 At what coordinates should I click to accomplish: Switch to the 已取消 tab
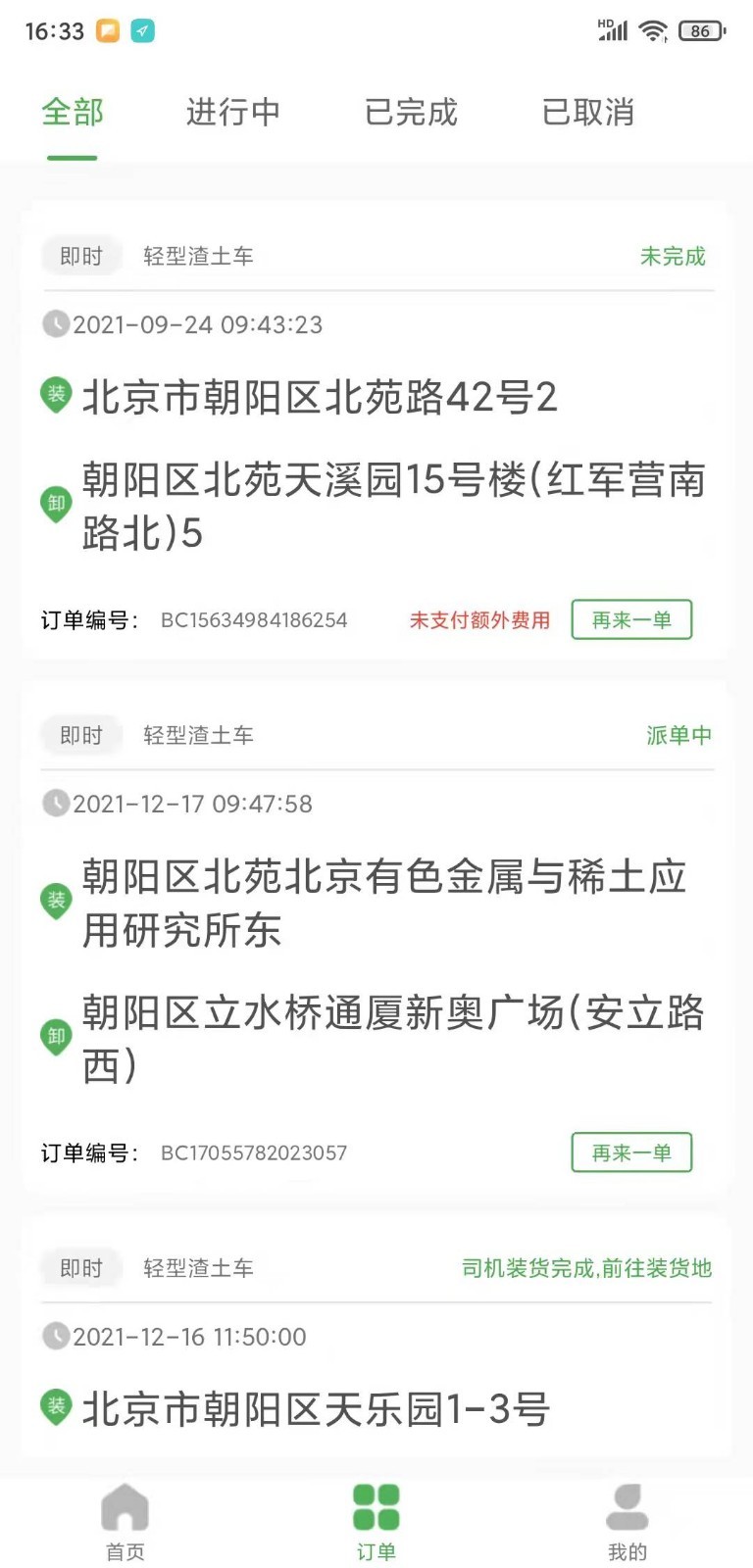[x=587, y=113]
